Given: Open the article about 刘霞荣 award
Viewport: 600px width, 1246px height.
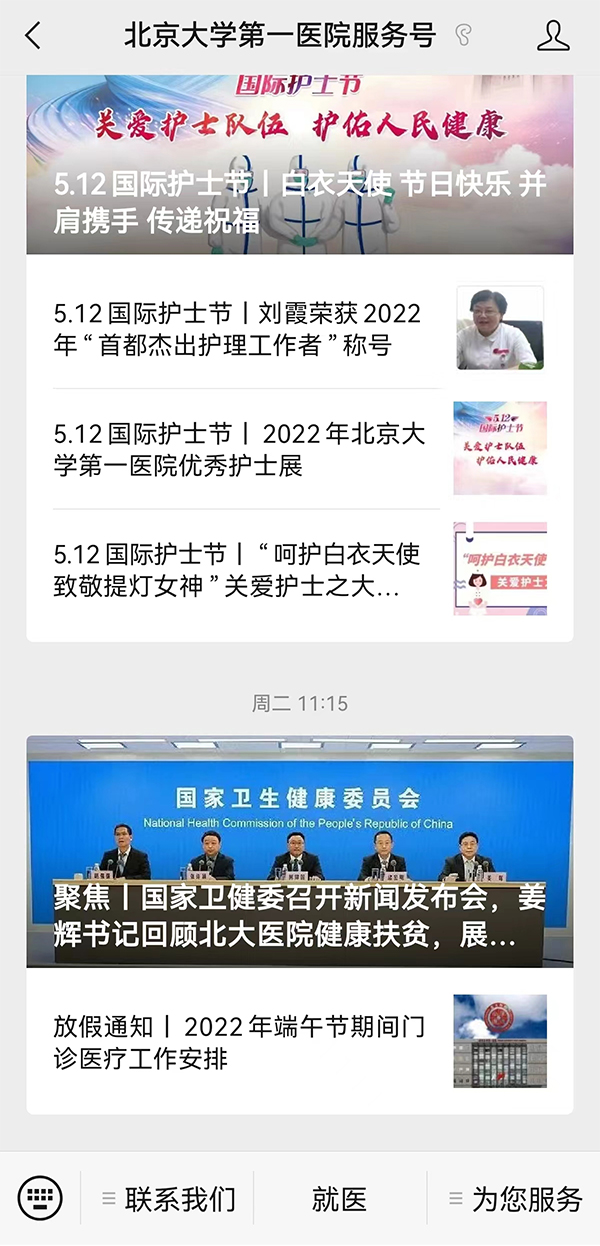Looking at the screenshot, I should pos(300,329).
